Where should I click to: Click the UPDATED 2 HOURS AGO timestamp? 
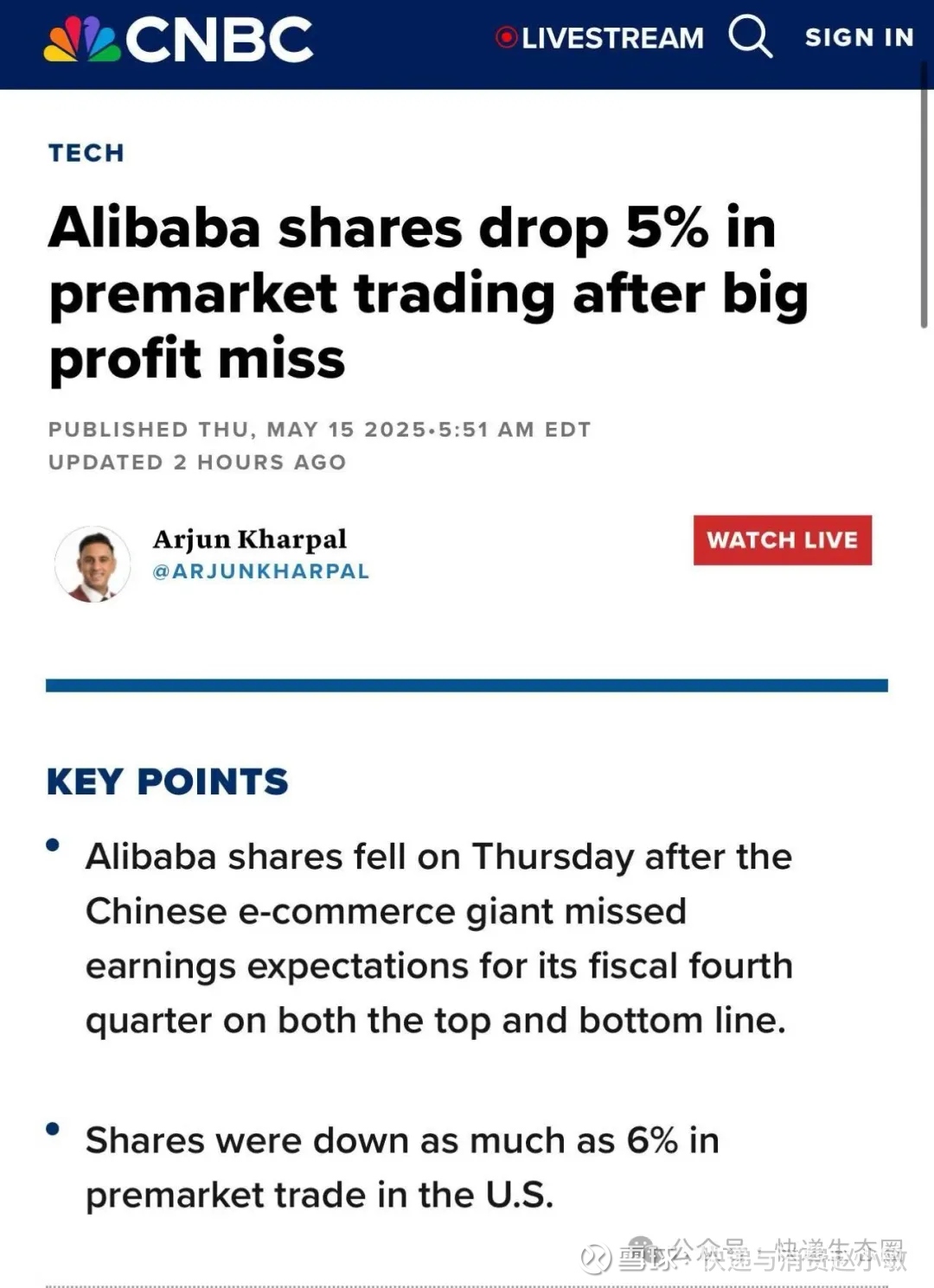(195, 462)
